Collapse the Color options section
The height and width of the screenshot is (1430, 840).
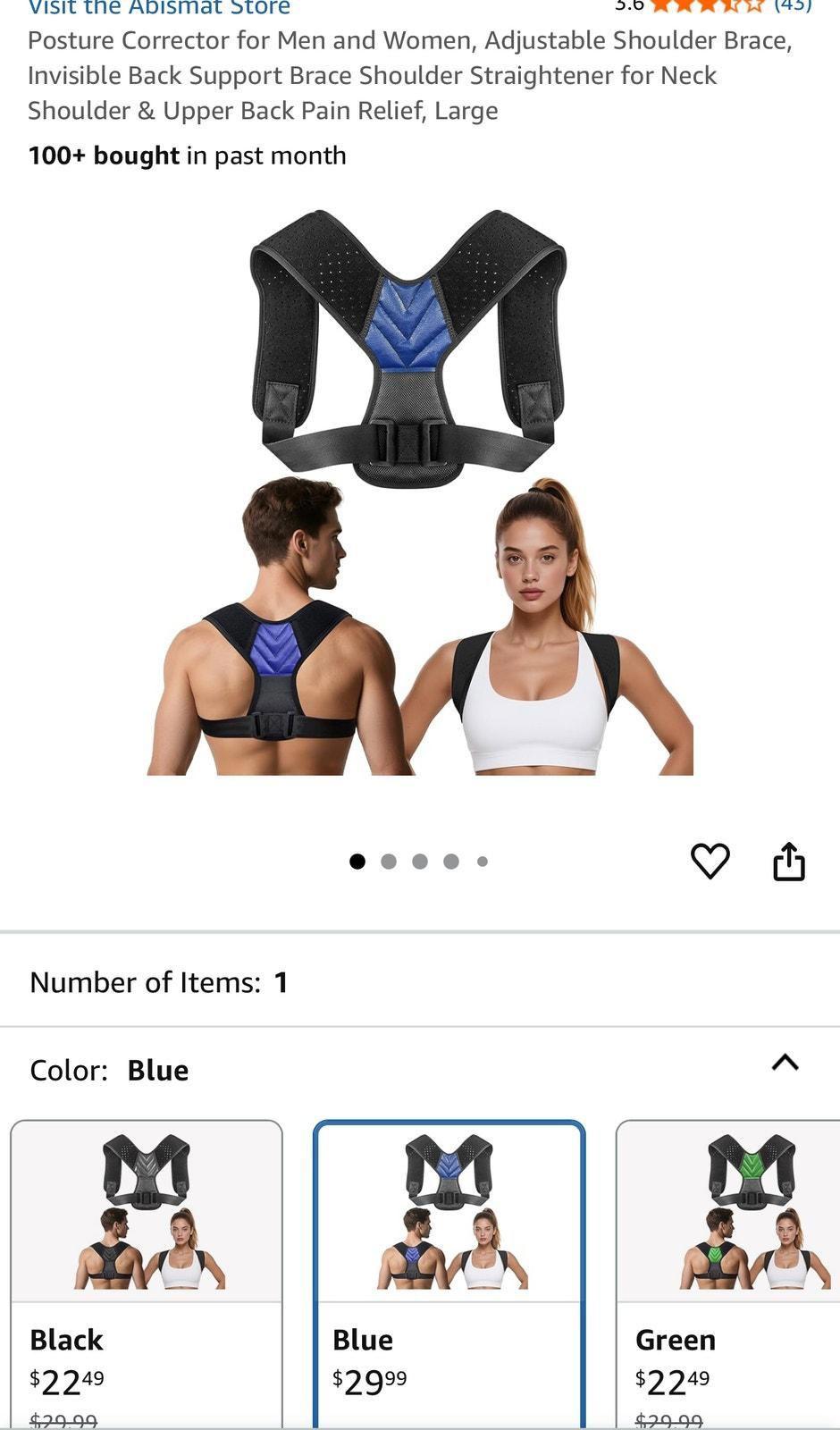pos(785,1063)
